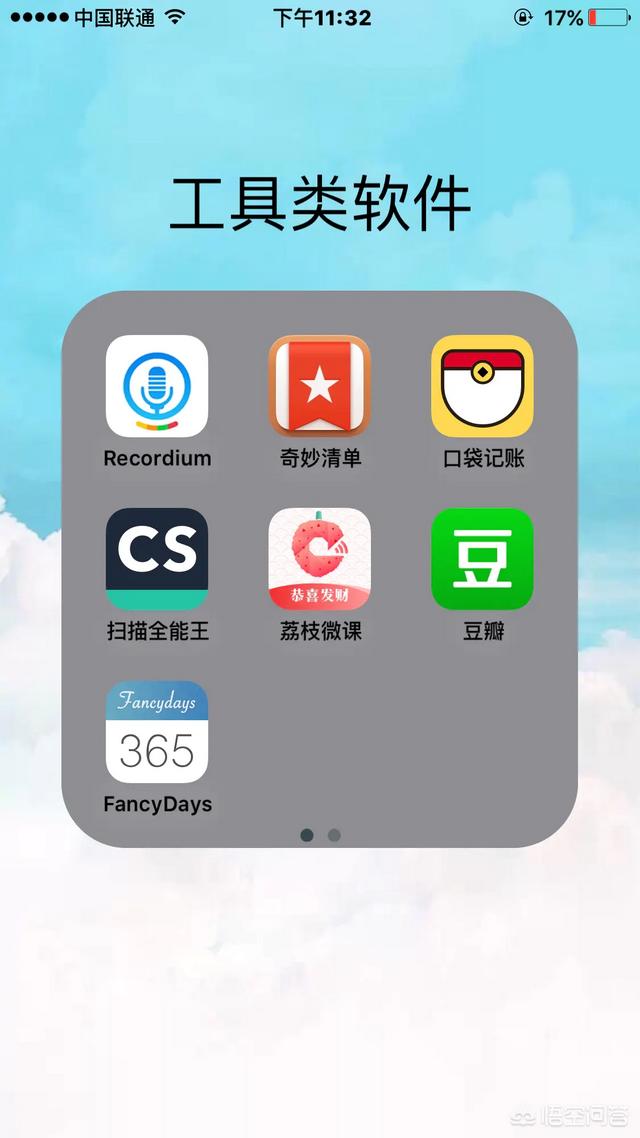Launch the 奇妙清单 app
640x1138 pixels.
click(x=320, y=386)
